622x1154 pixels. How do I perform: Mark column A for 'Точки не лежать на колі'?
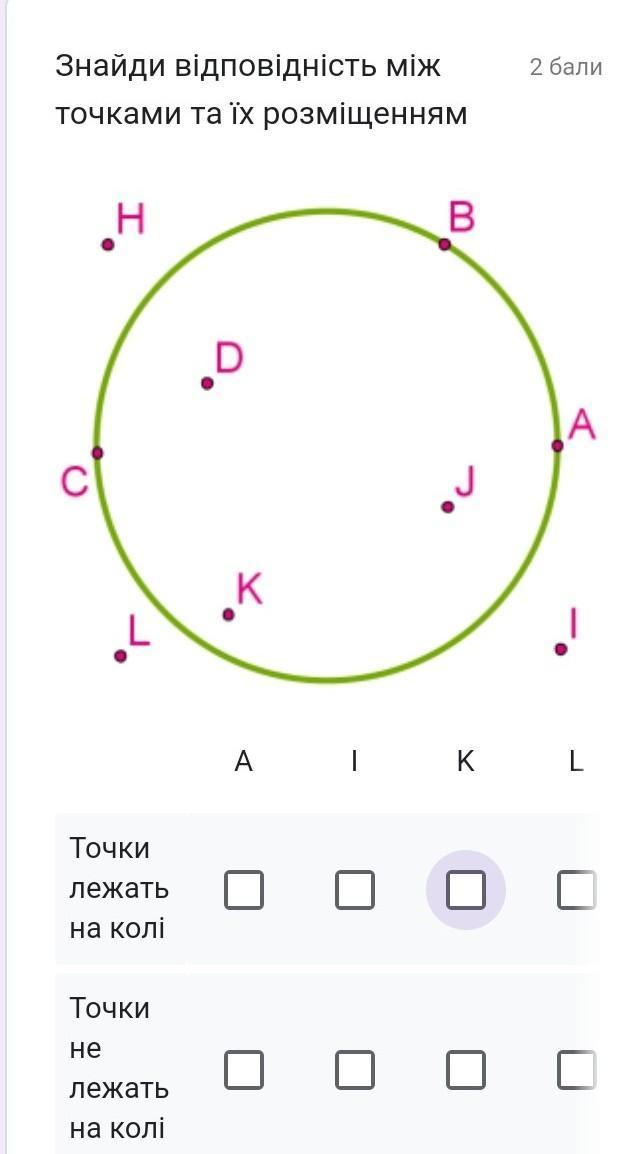[244, 1069]
